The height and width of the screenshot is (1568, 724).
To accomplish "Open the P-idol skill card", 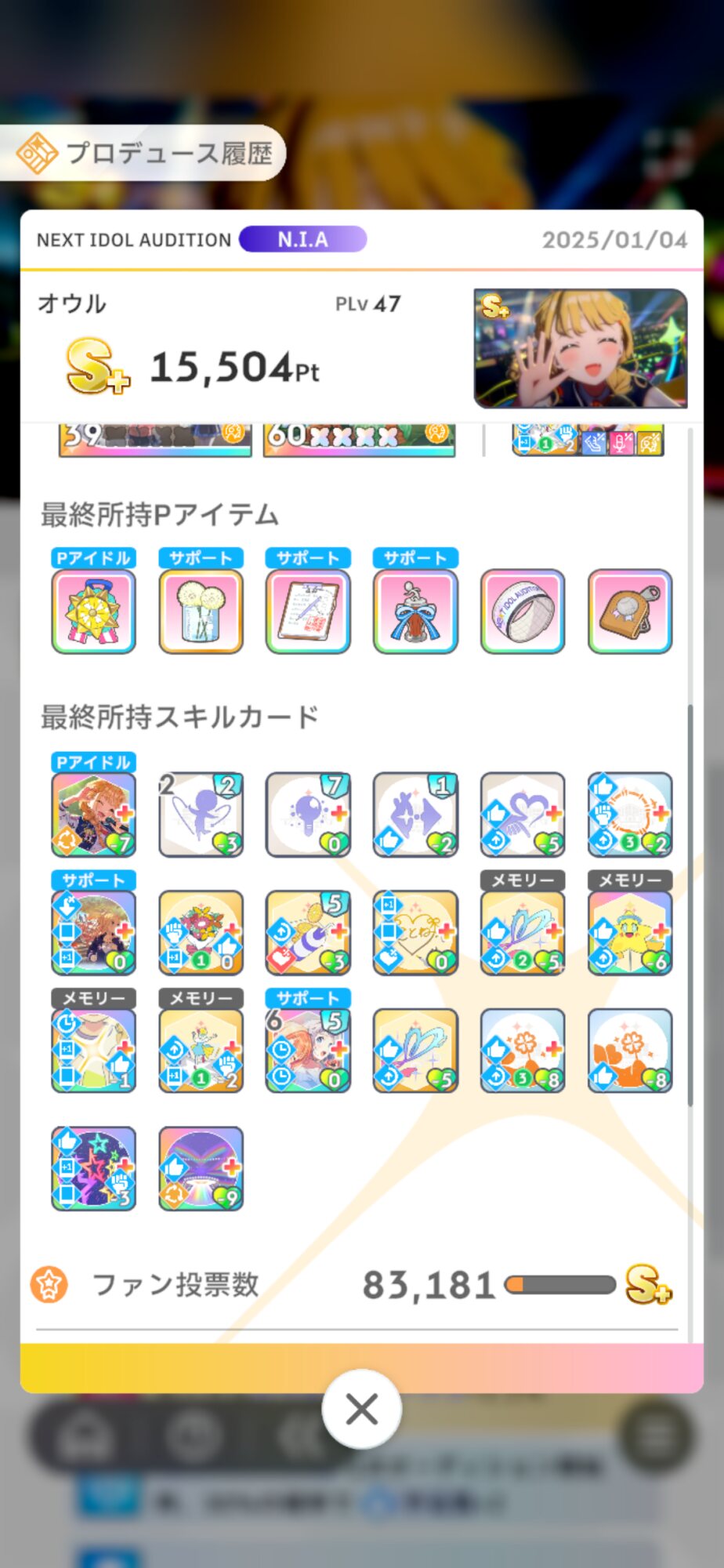I will [93, 814].
